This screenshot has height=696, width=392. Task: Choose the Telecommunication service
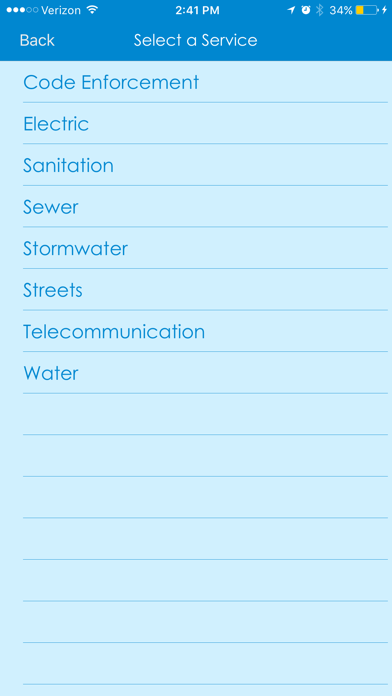click(x=205, y=332)
